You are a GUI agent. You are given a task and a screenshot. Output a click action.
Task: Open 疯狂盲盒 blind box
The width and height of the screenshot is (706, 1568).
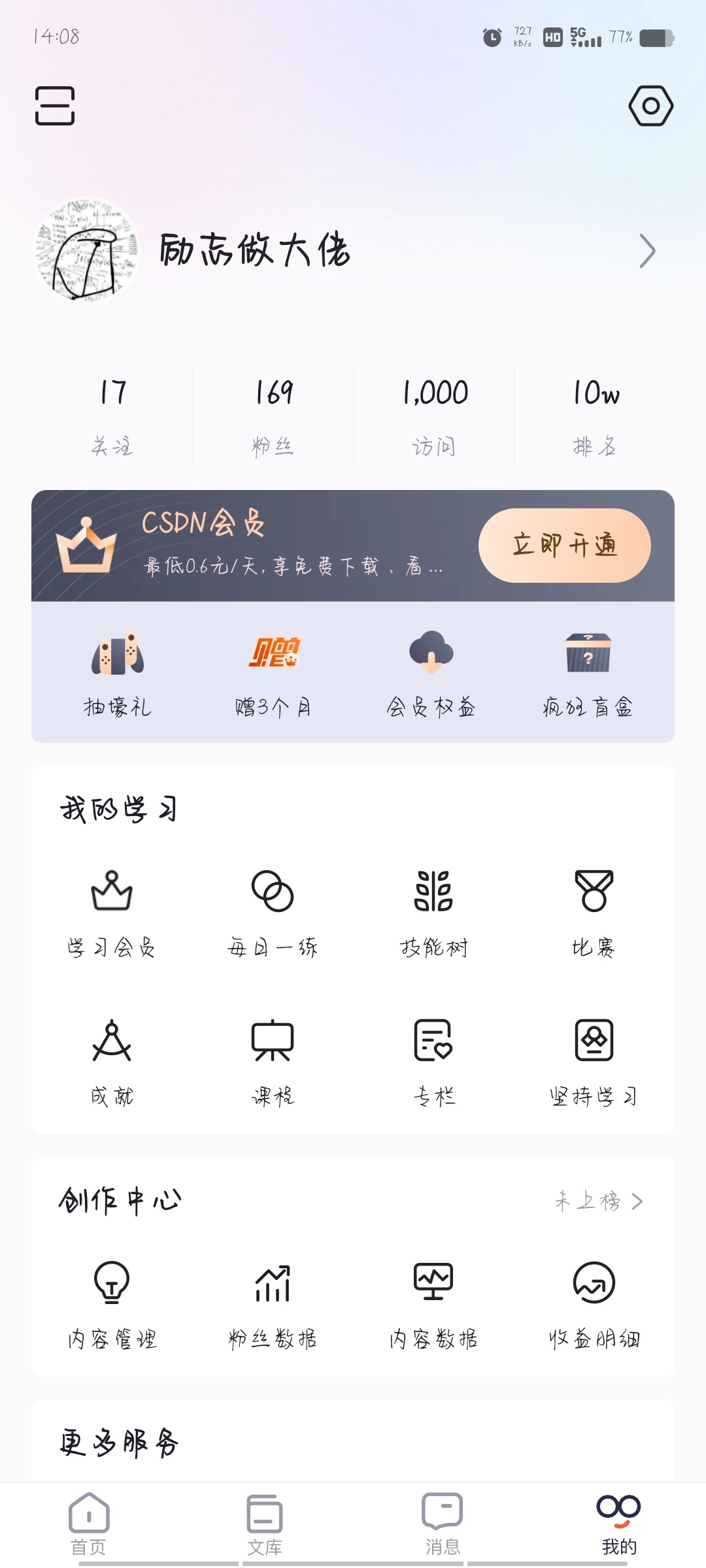(588, 673)
